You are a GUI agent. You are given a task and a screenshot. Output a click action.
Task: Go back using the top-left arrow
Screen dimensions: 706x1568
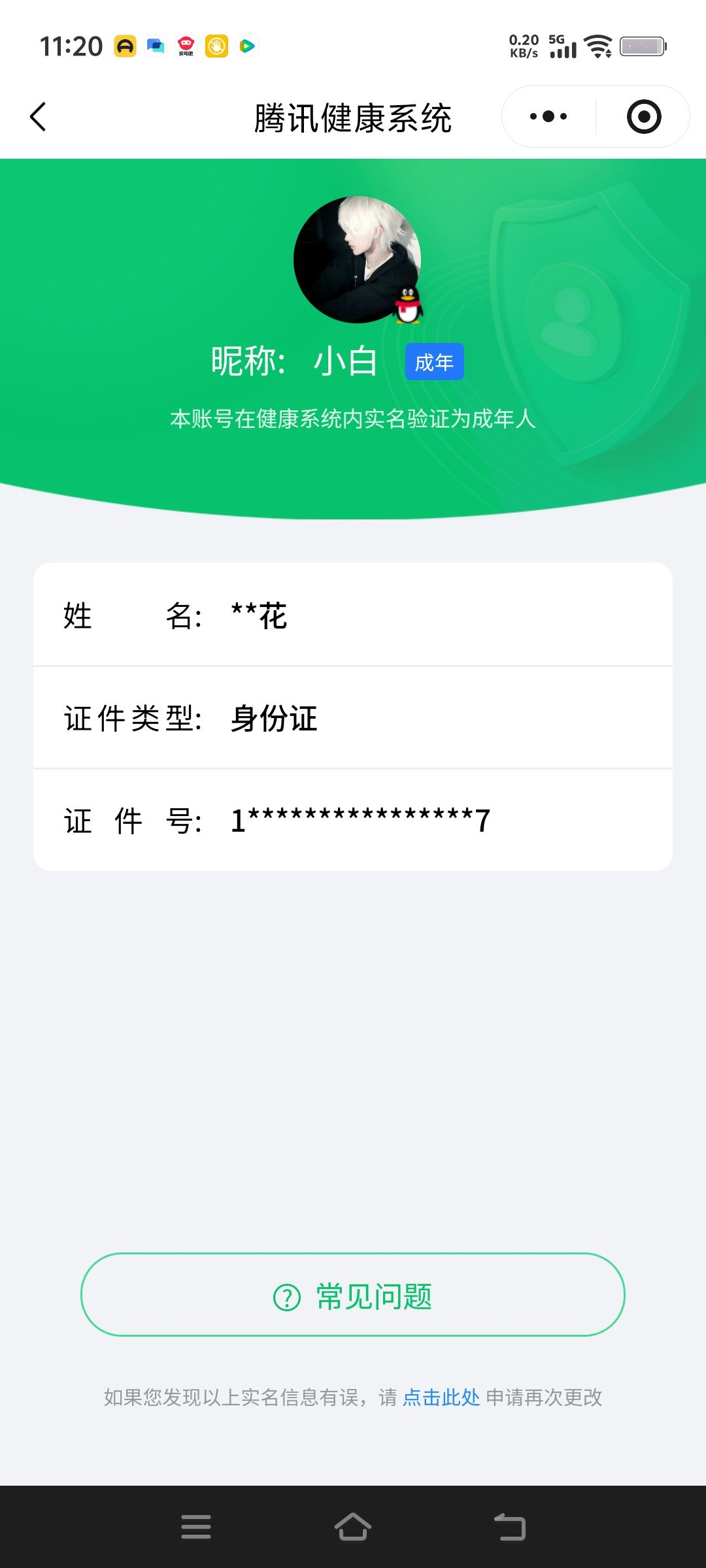[x=39, y=116]
